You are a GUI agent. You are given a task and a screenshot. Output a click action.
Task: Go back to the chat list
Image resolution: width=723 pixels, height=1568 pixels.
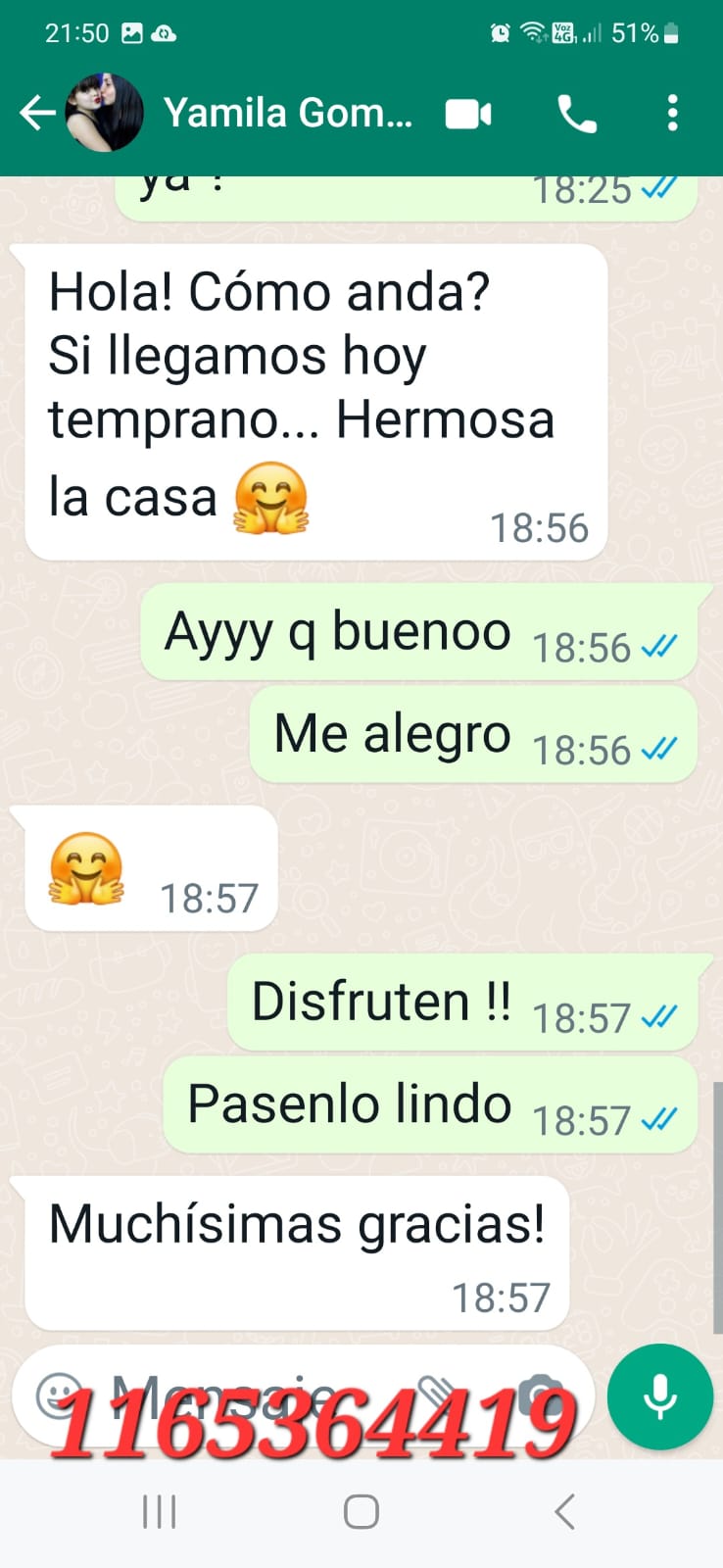coord(37,114)
